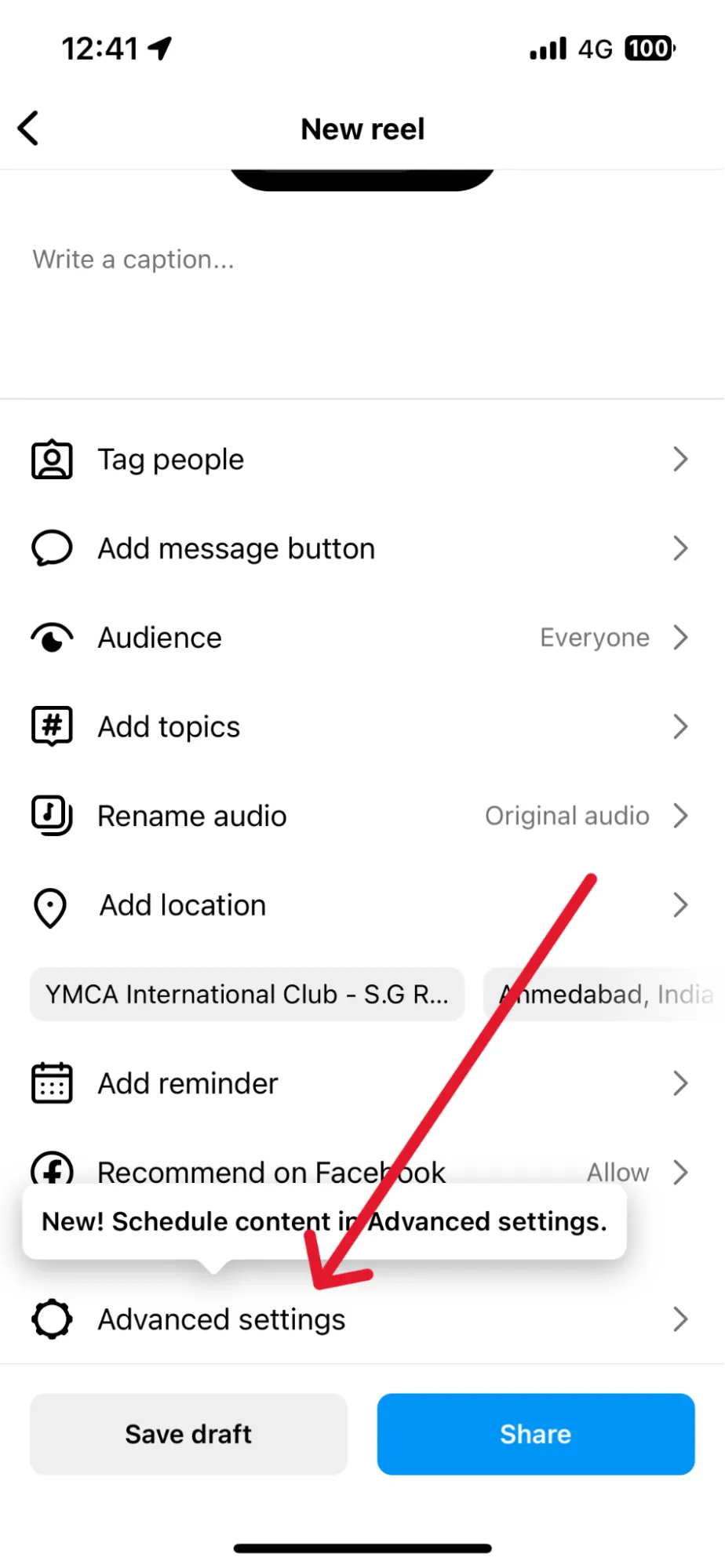
Task: Change the Audience from Everyone
Action: [x=594, y=637]
